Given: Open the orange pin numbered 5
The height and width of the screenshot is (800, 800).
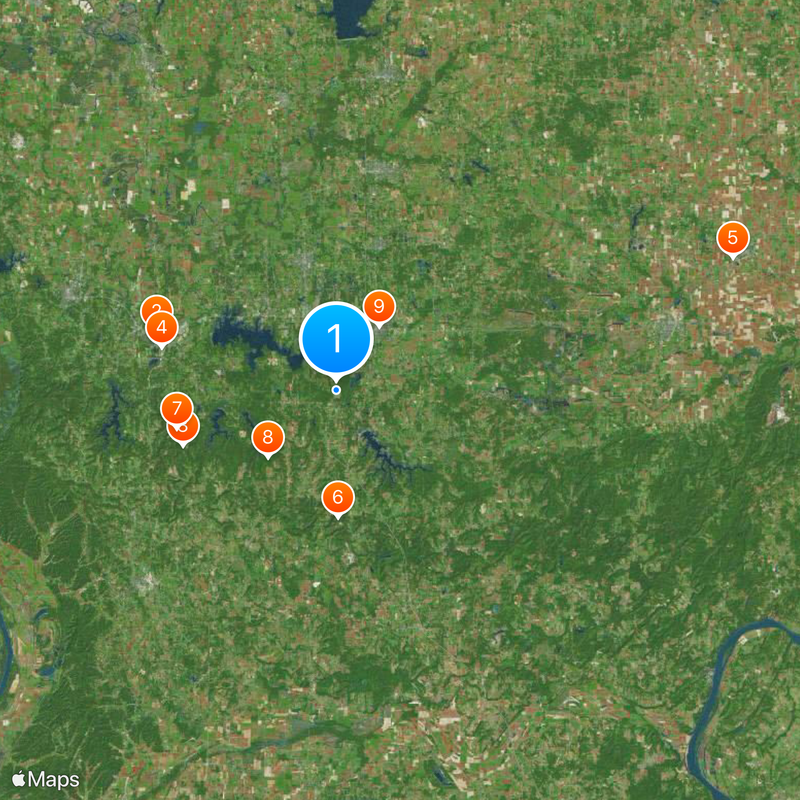Looking at the screenshot, I should pyautogui.click(x=732, y=238).
